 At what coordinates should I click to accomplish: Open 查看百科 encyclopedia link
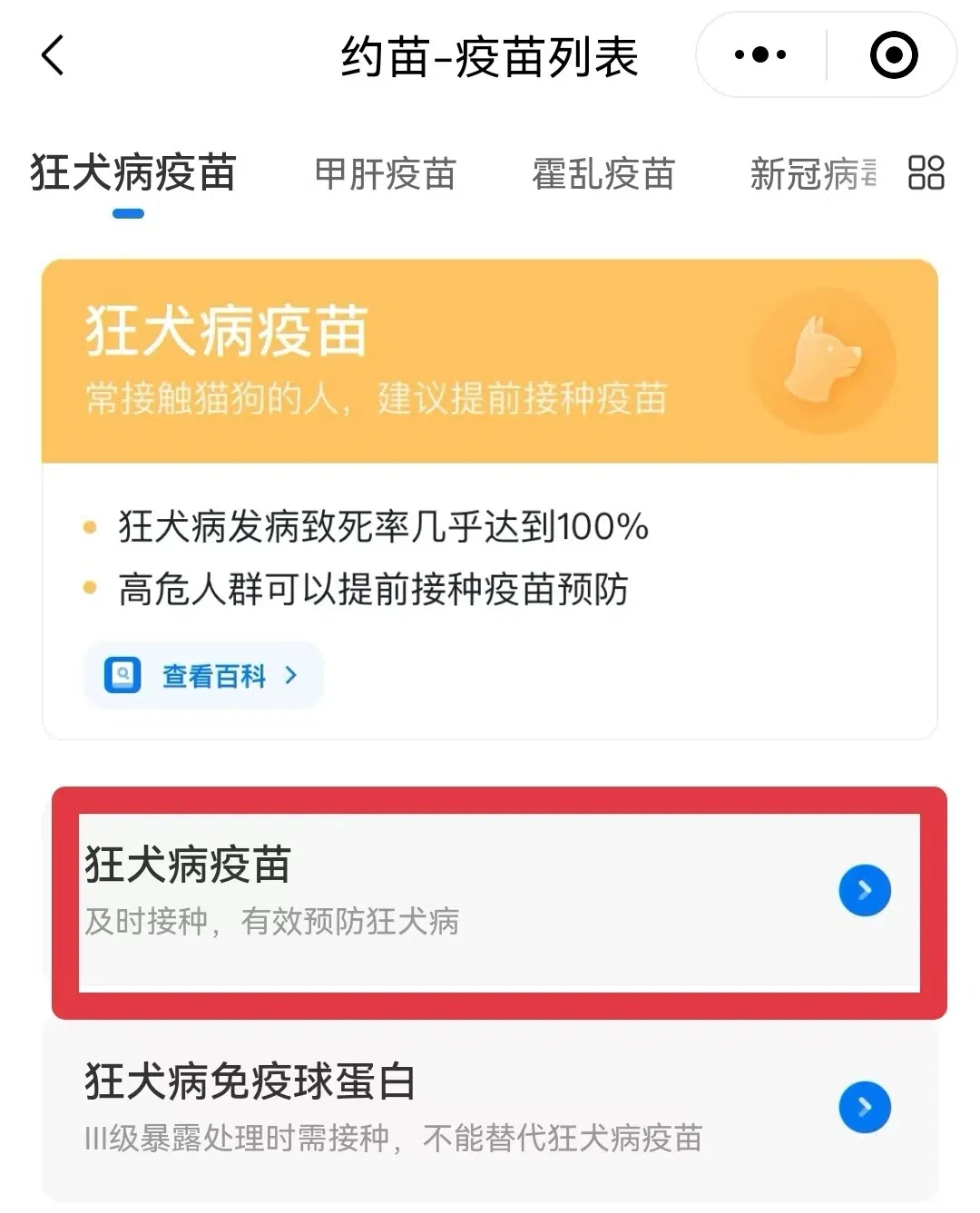(x=204, y=676)
